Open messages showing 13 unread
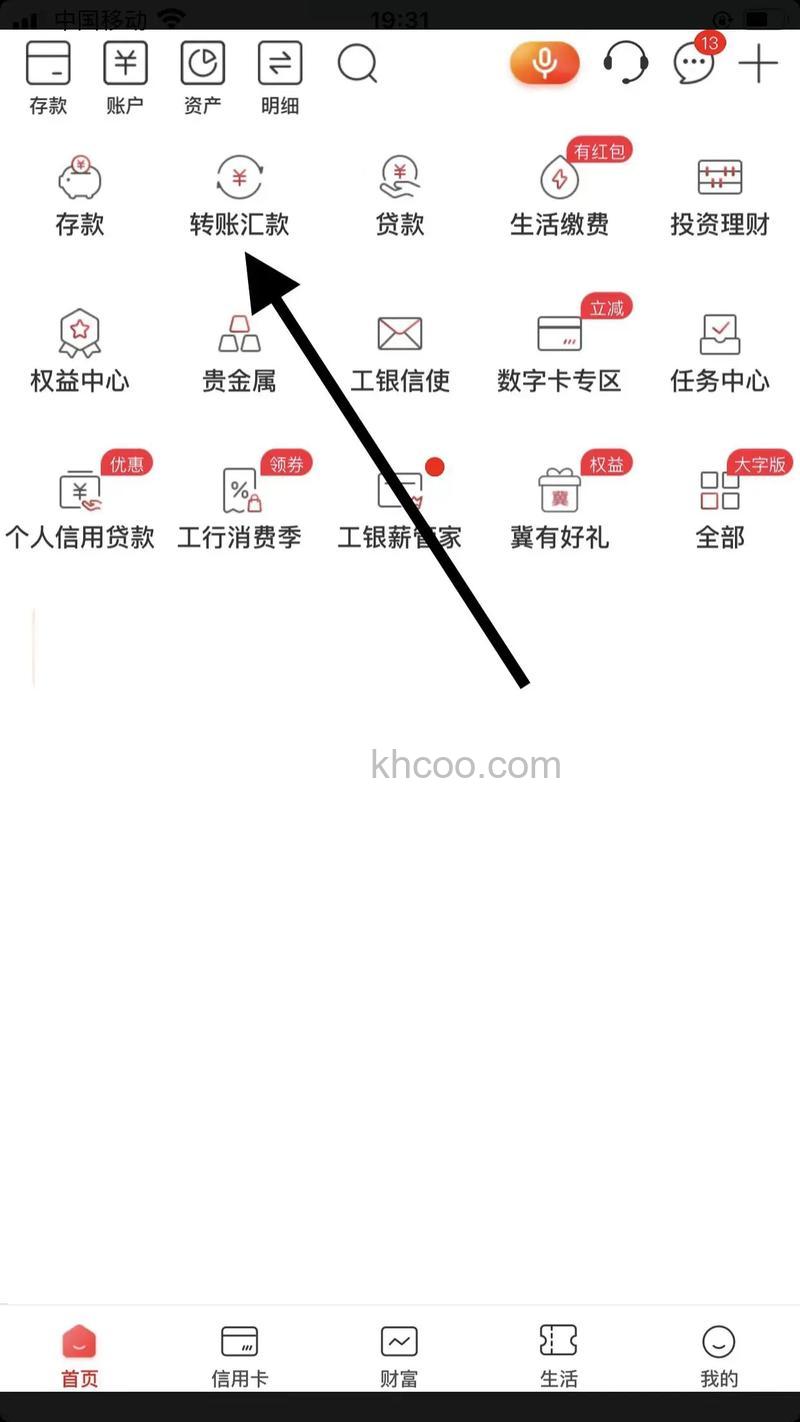 coord(693,62)
